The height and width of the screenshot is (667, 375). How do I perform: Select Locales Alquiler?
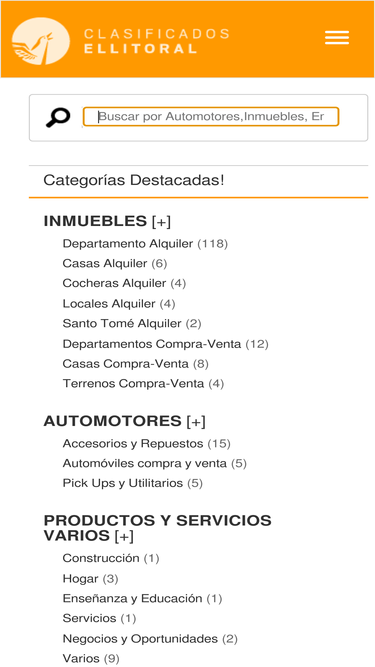(x=119, y=304)
